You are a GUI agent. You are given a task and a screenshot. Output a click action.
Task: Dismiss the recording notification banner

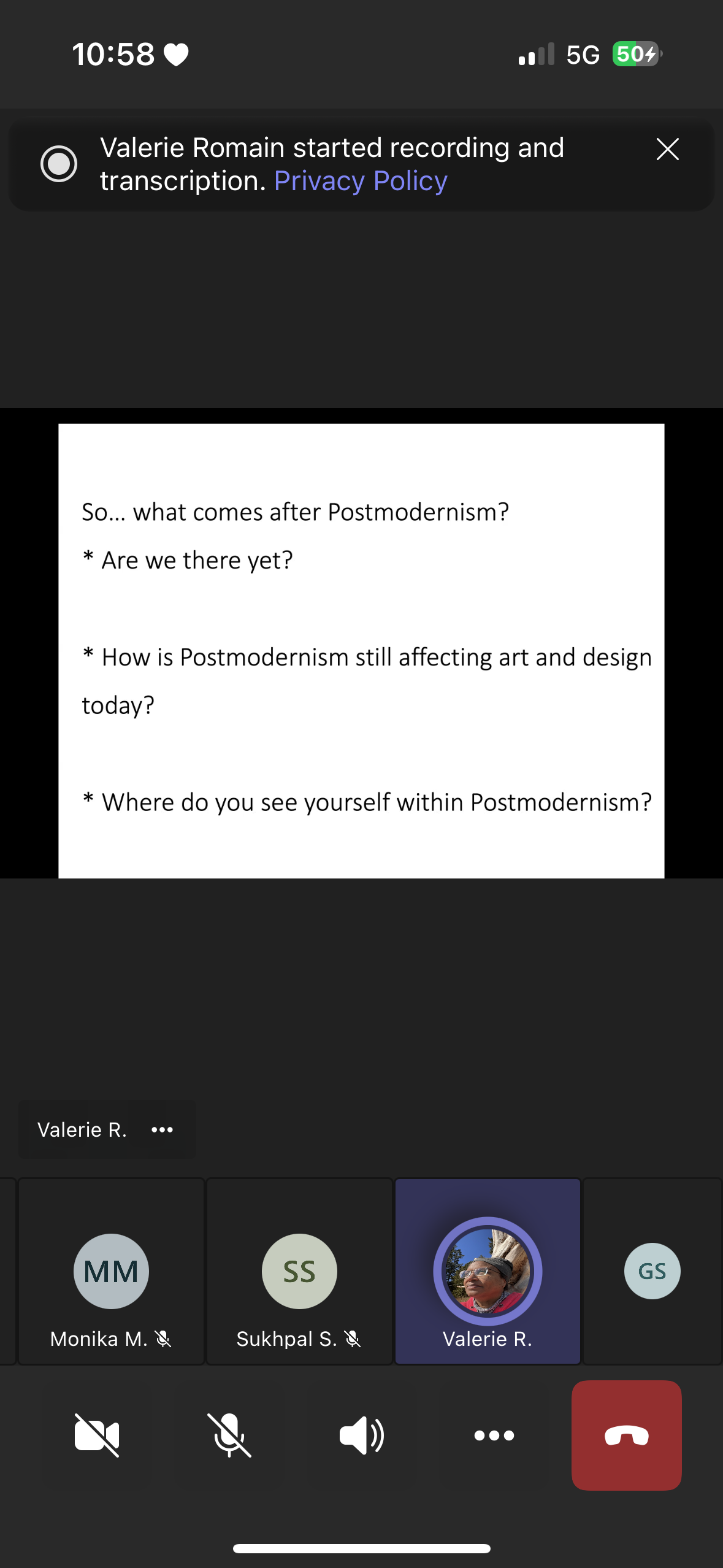[x=667, y=149]
